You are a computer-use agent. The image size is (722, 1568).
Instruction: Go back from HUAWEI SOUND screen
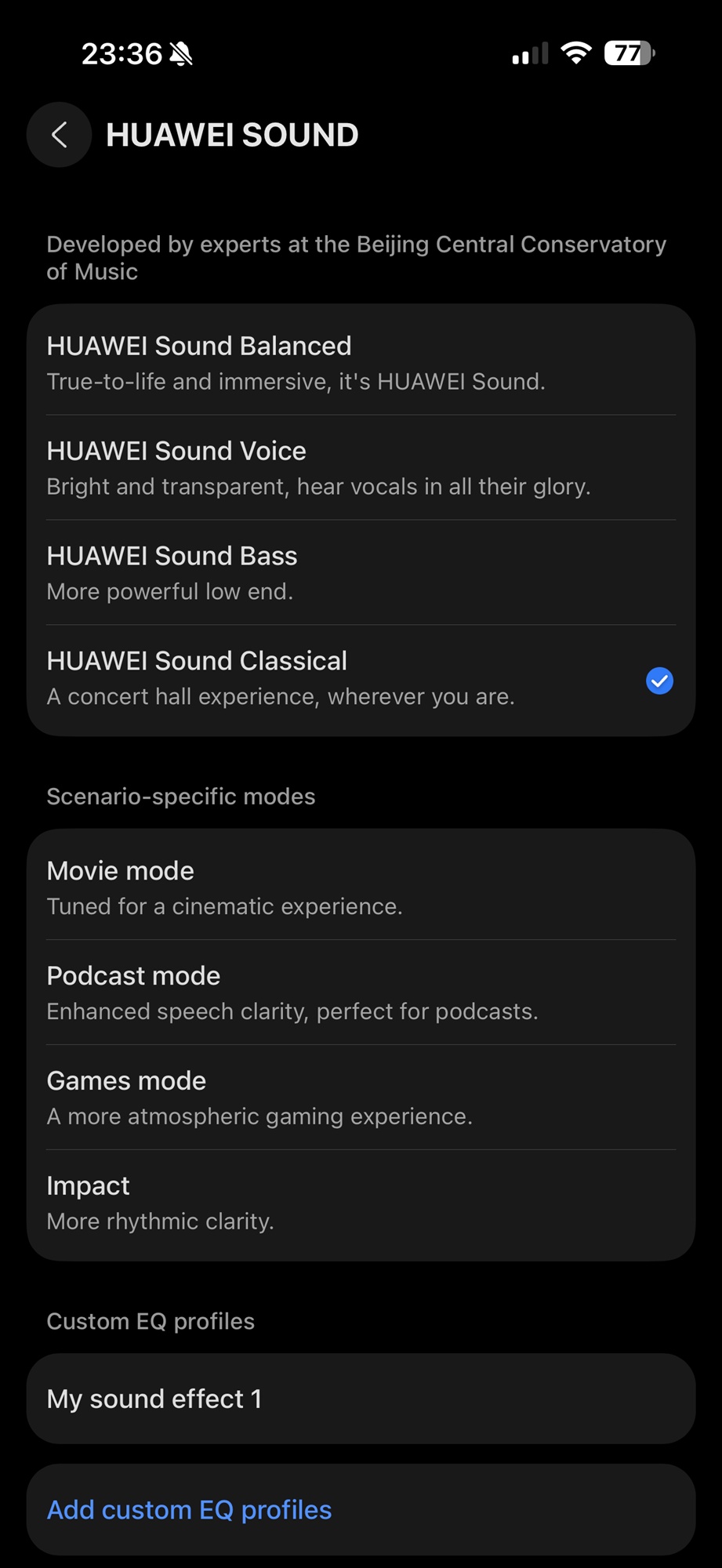coord(60,135)
